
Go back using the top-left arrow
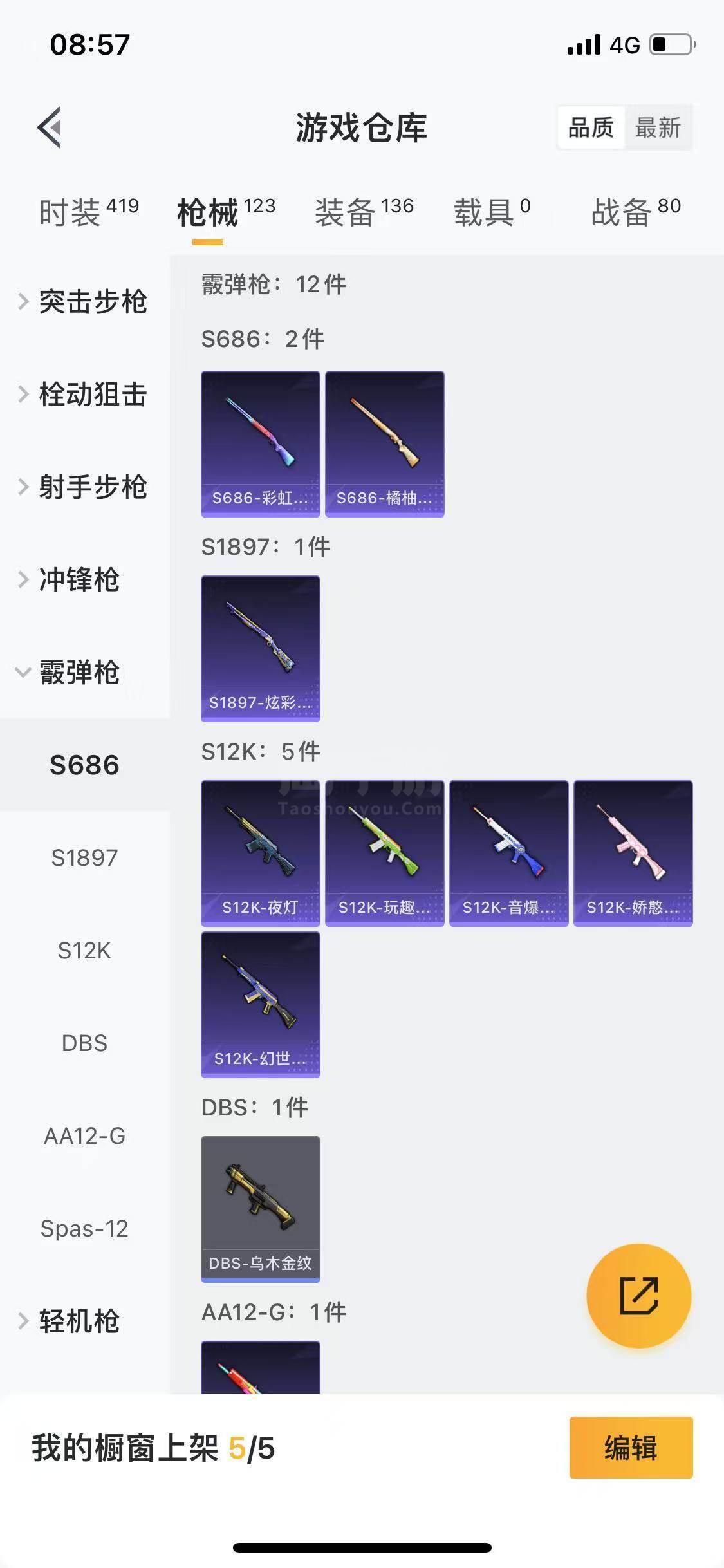[x=50, y=127]
